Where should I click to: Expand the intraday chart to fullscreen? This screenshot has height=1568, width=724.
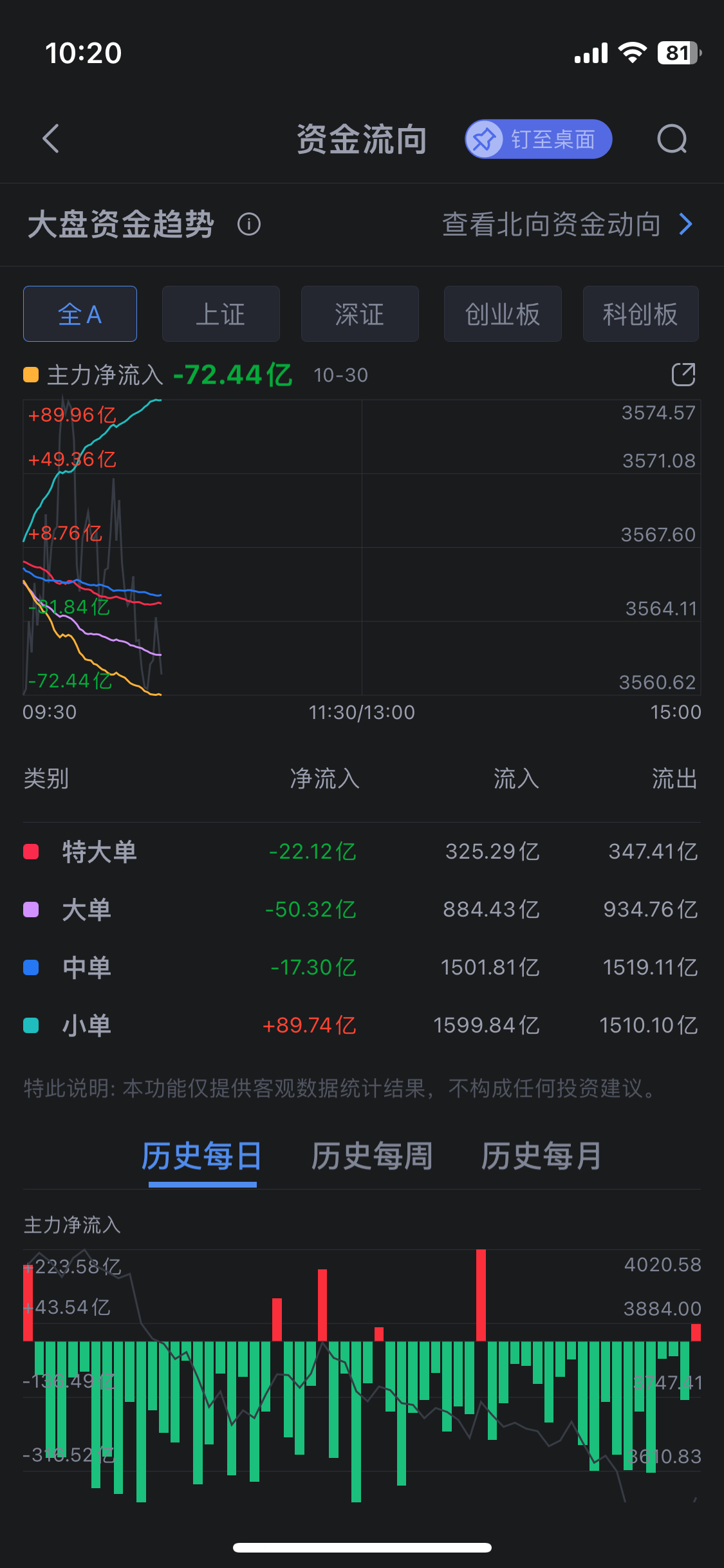click(683, 375)
